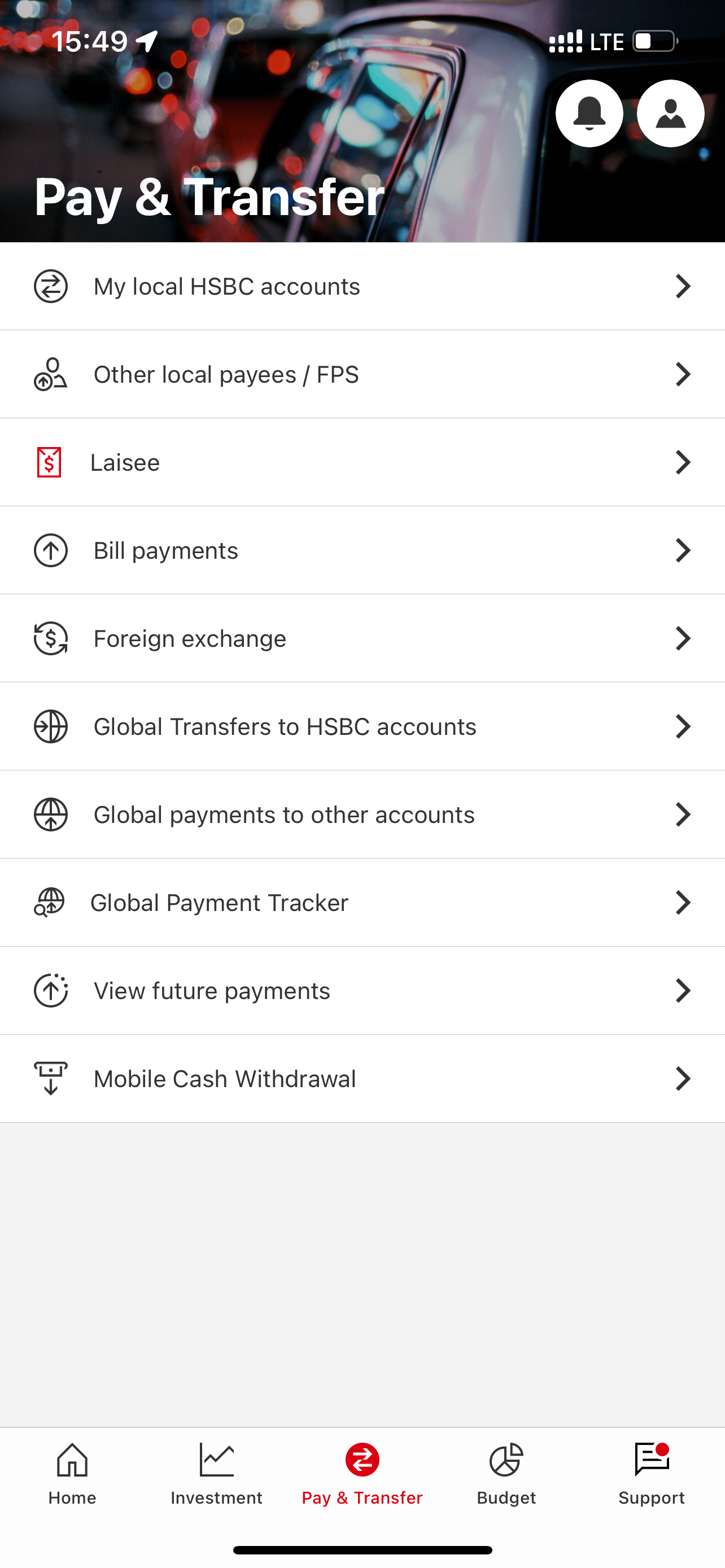Switch to the Investment tab

click(217, 1474)
